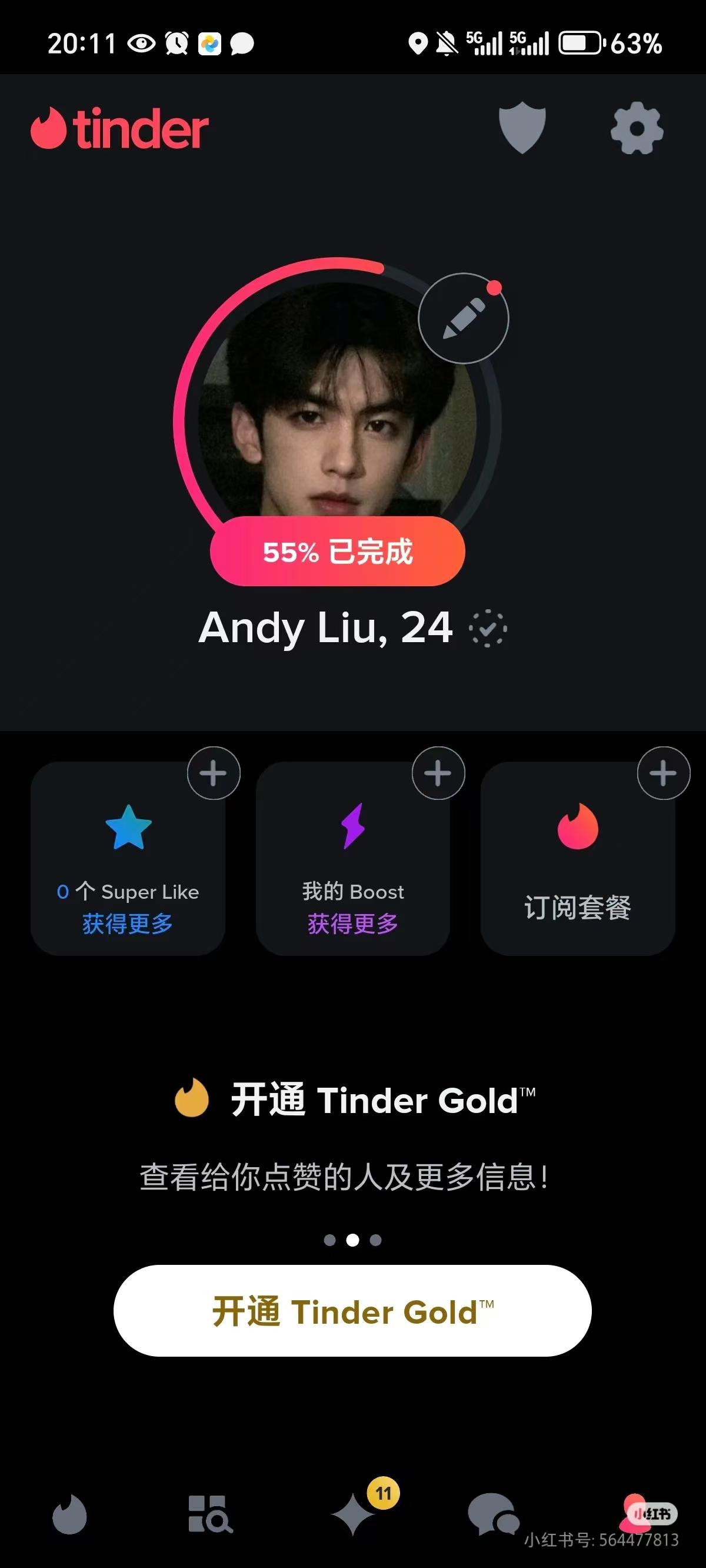Tap the verification badge next to Andy Liu
The image size is (706, 1568).
pyautogui.click(x=488, y=627)
